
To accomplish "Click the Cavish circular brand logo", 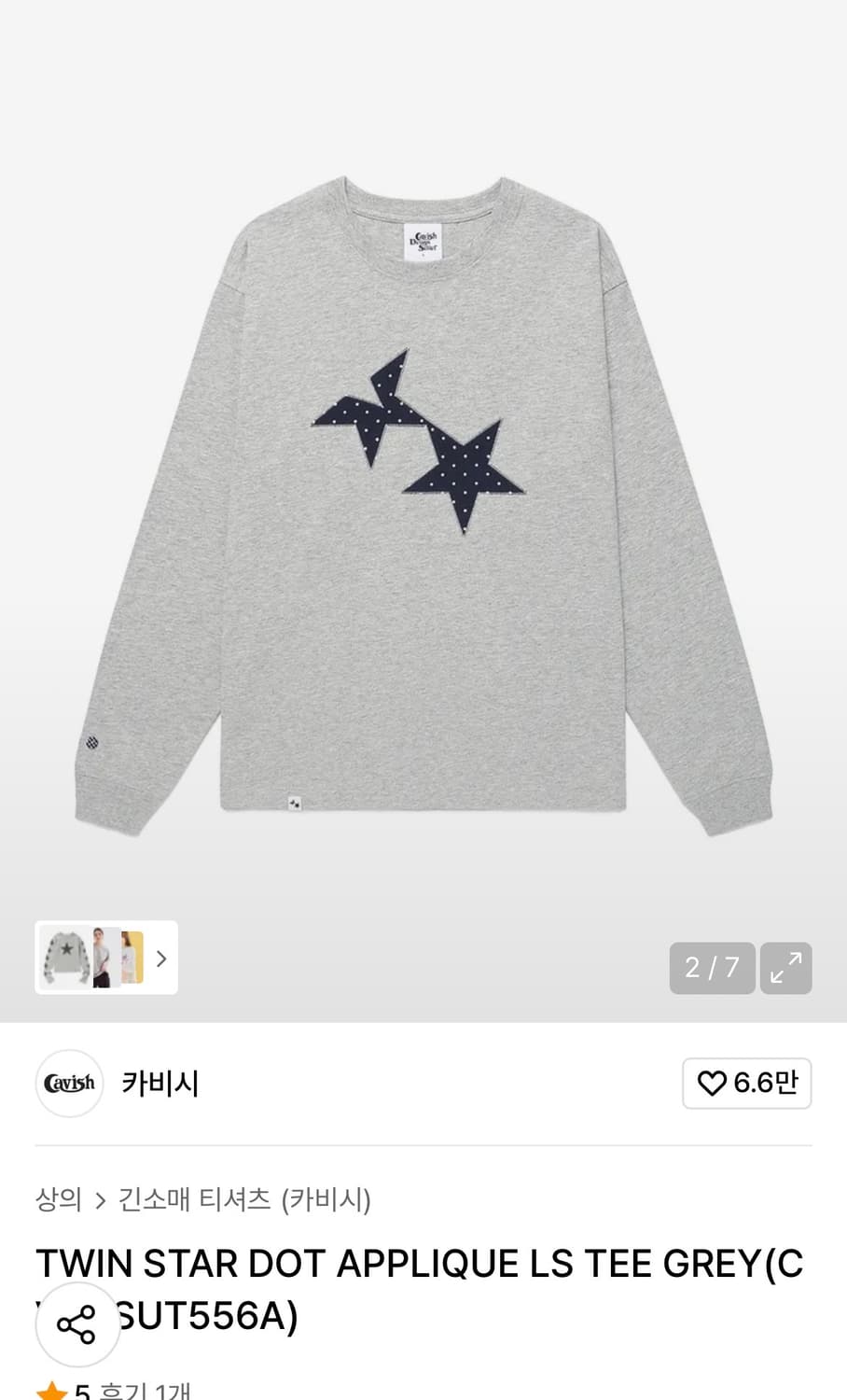I will click(x=69, y=1084).
